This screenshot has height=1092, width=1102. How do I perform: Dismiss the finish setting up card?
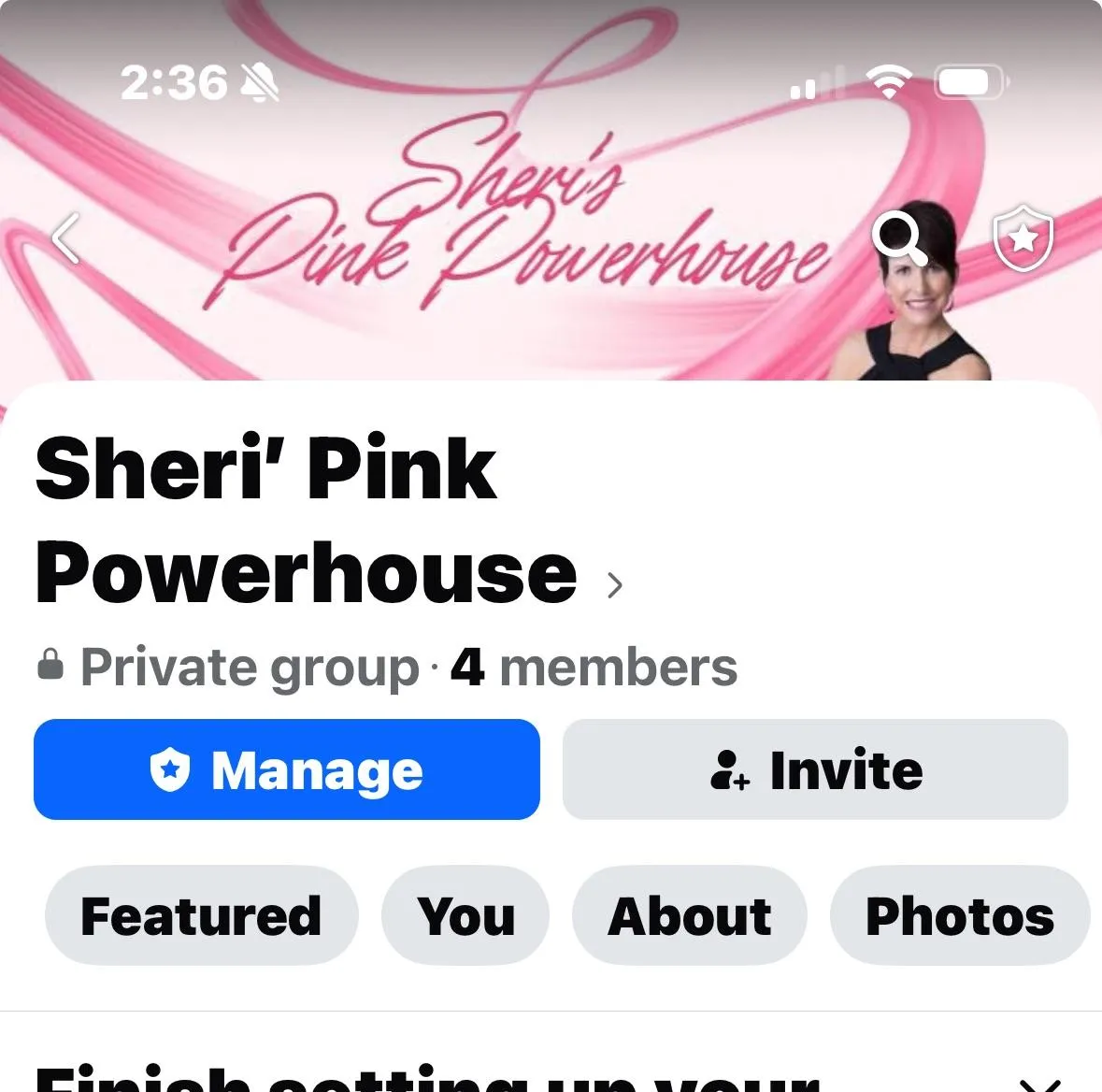(x=1038, y=1083)
